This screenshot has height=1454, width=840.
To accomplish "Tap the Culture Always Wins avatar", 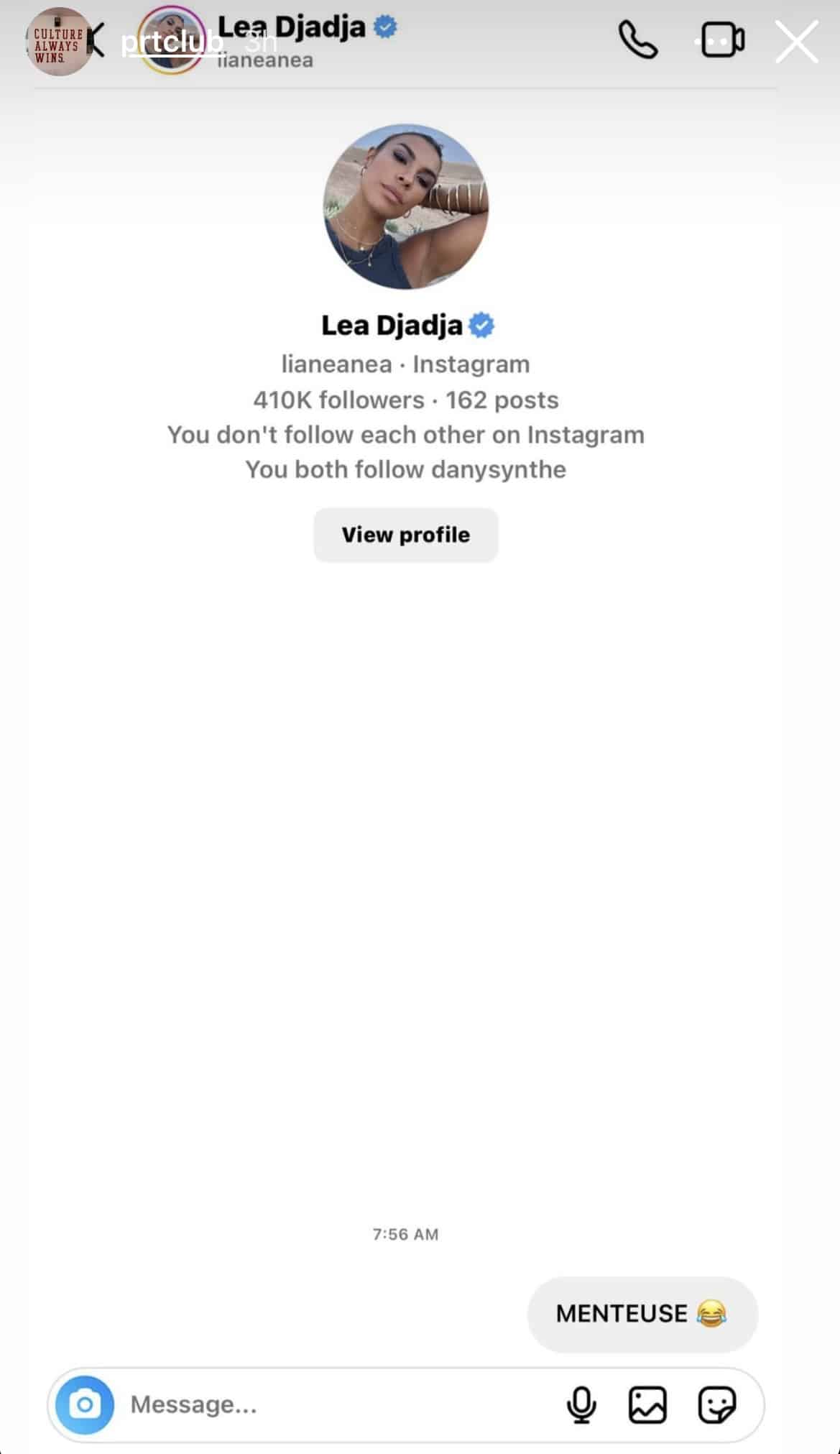I will click(59, 42).
